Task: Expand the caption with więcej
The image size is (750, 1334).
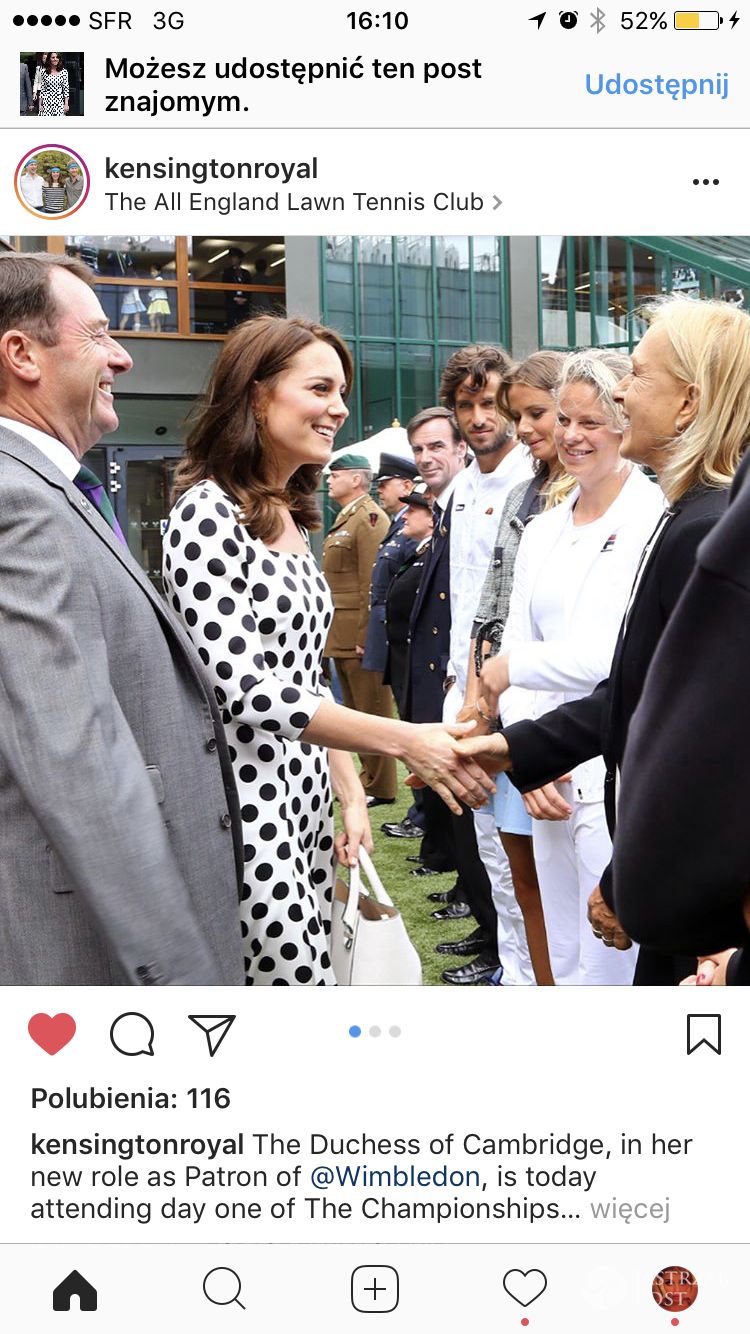Action: (629, 1208)
